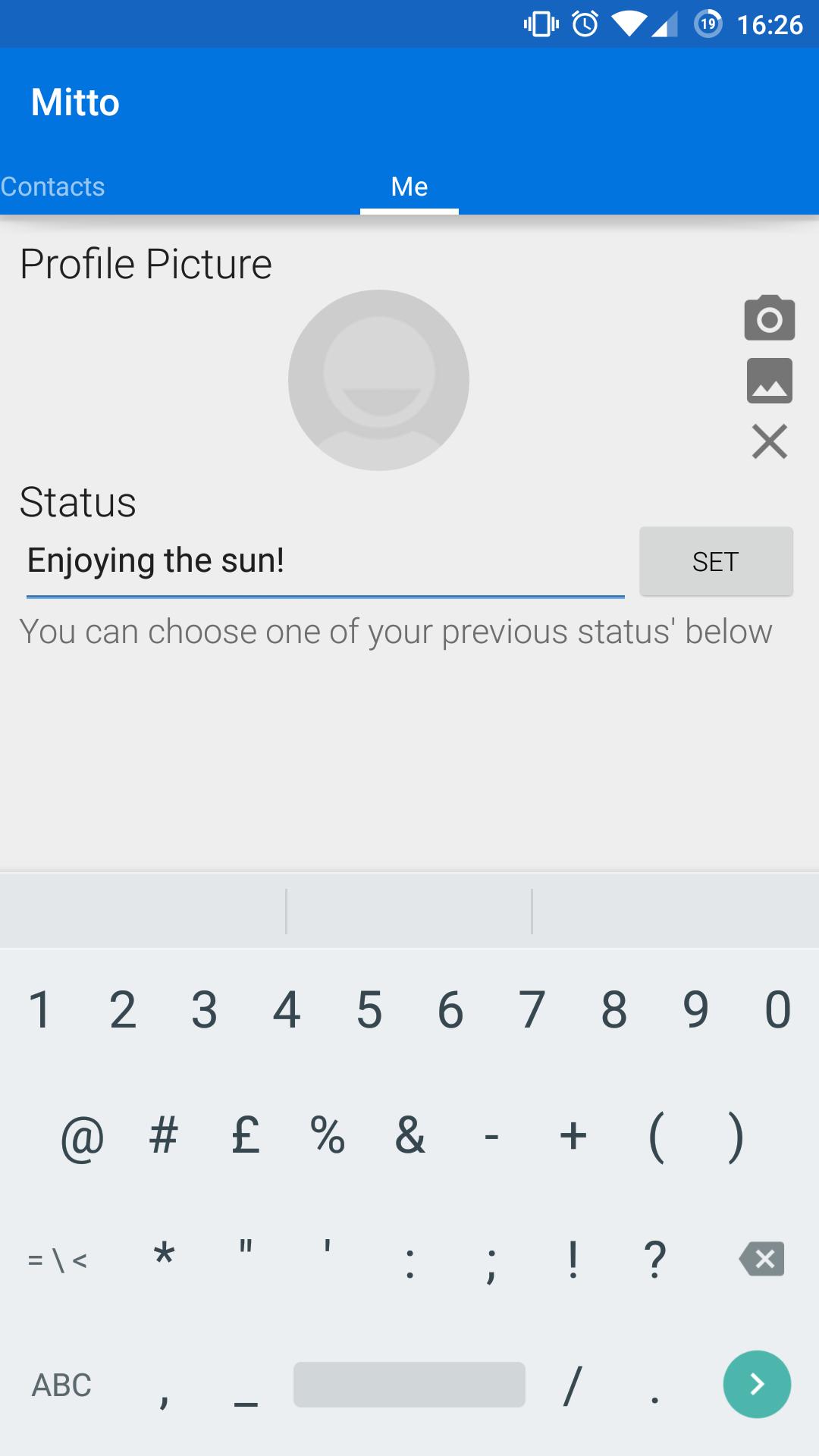
Task: Choose a profile picture from the gallery
Action: coord(769,381)
